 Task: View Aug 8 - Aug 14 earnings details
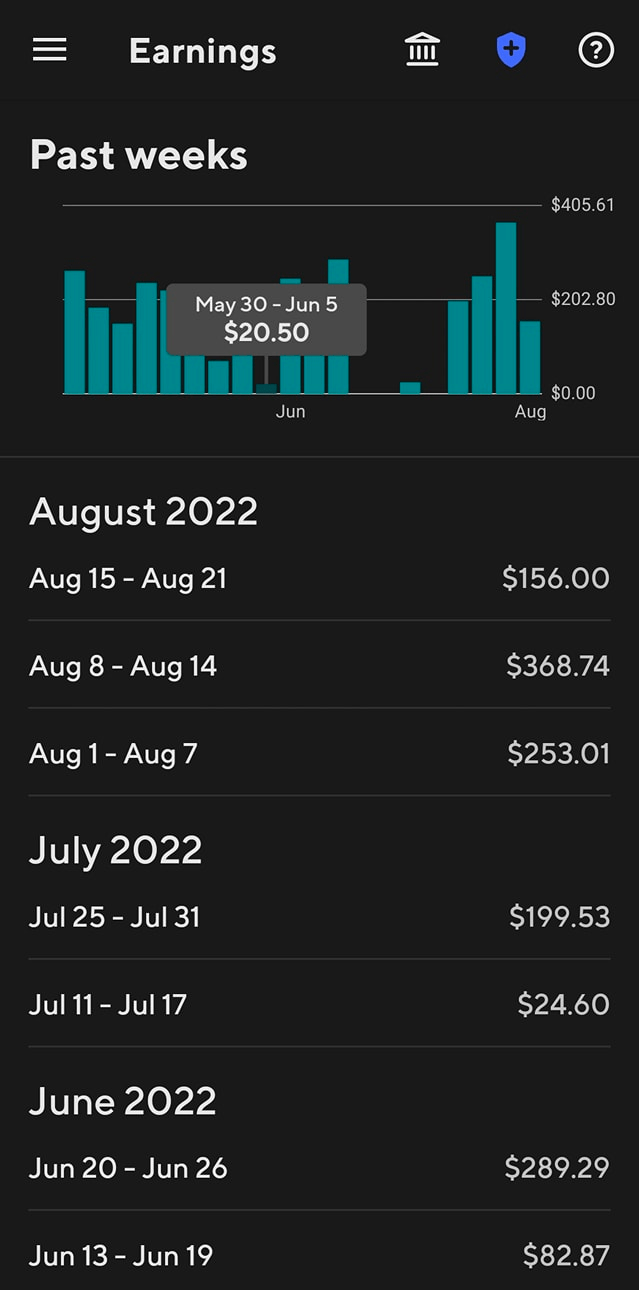[319, 666]
